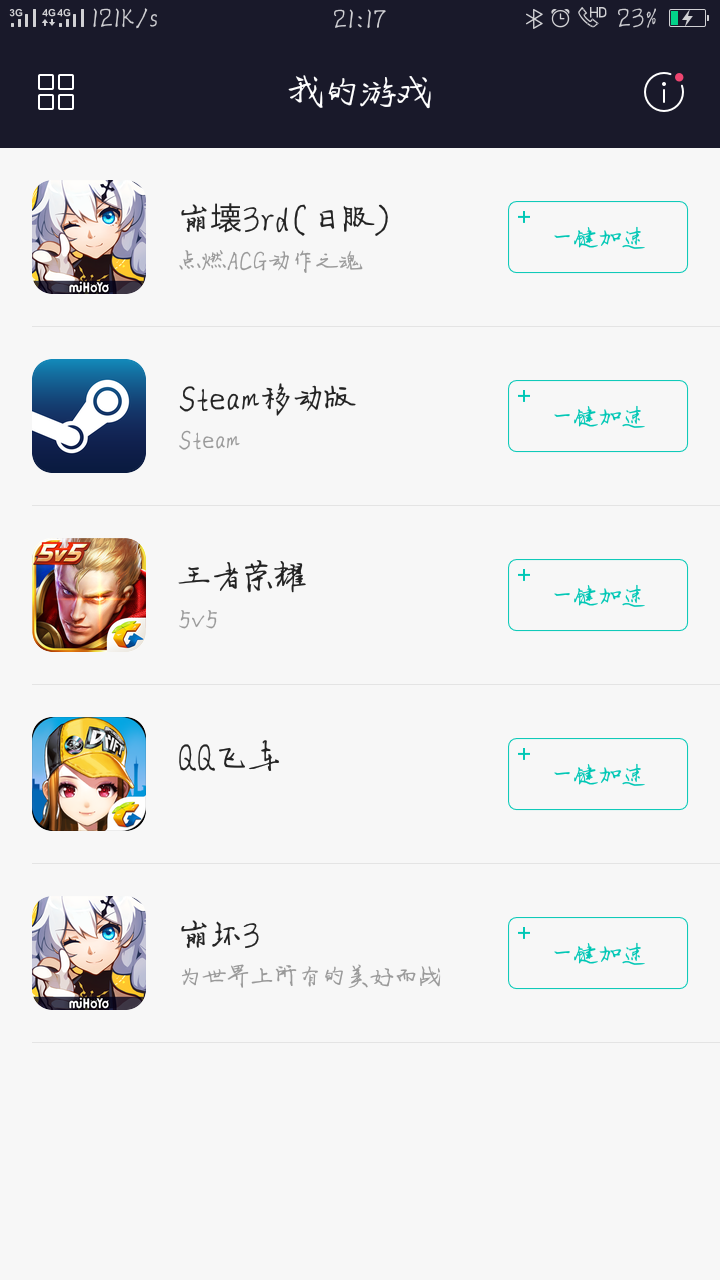The height and width of the screenshot is (1280, 720).
Task: Open the Steam移动版 row
Action: coord(360,416)
